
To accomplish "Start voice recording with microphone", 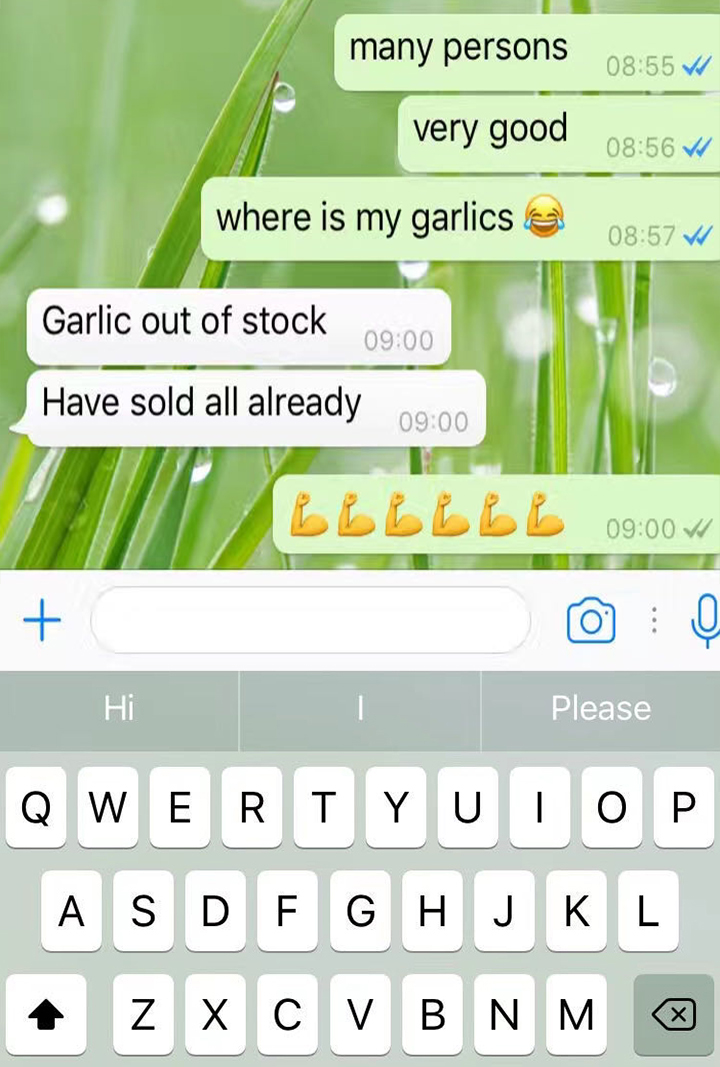I will (705, 621).
